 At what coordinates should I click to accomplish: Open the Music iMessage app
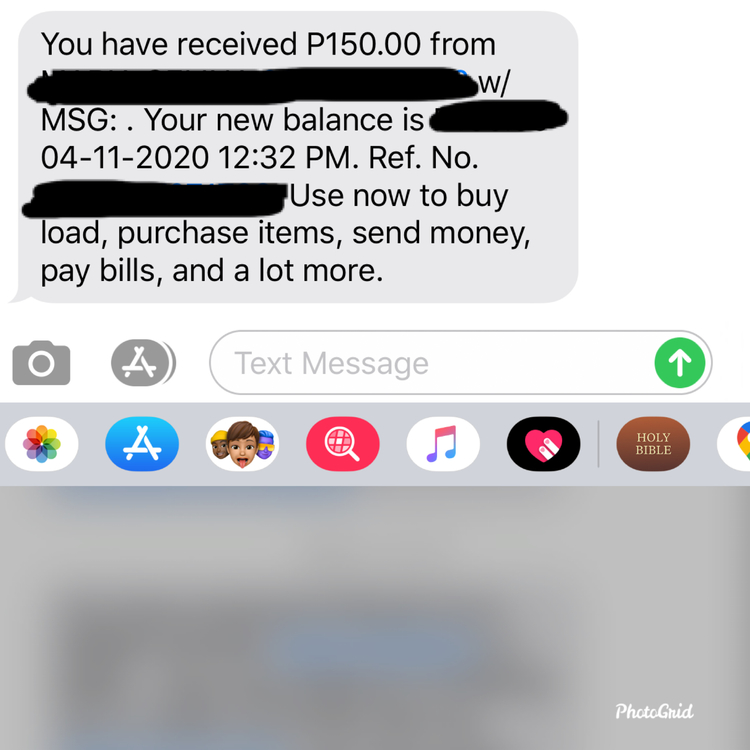tap(443, 444)
